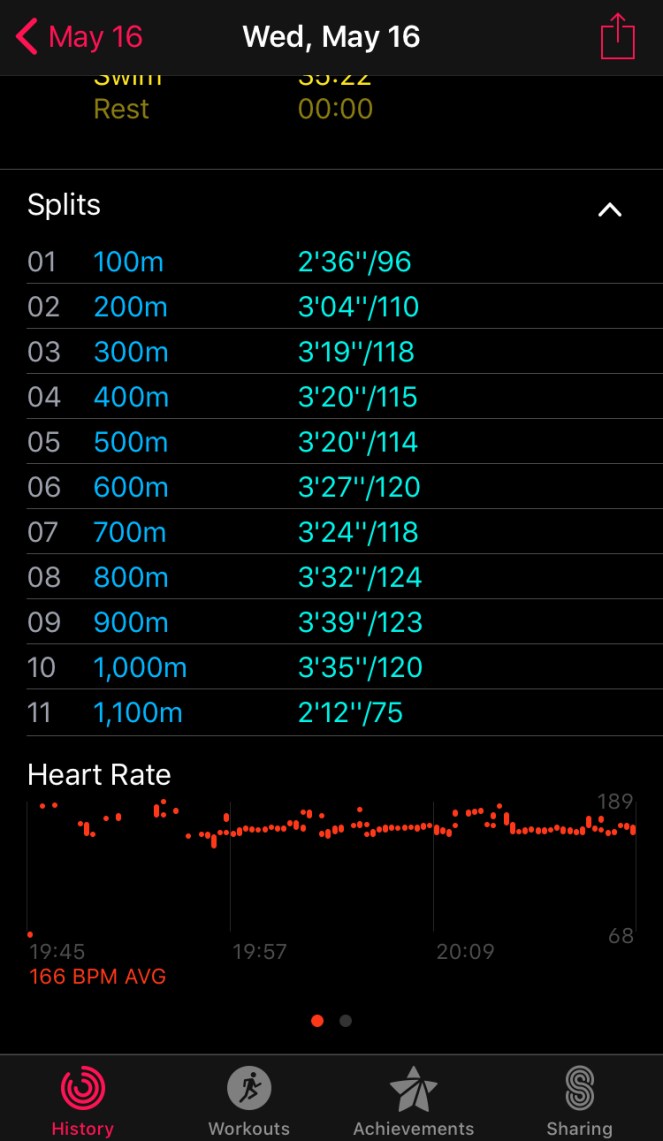The width and height of the screenshot is (663, 1141).
Task: Open the Workouts tab
Action: [x=249, y=1100]
